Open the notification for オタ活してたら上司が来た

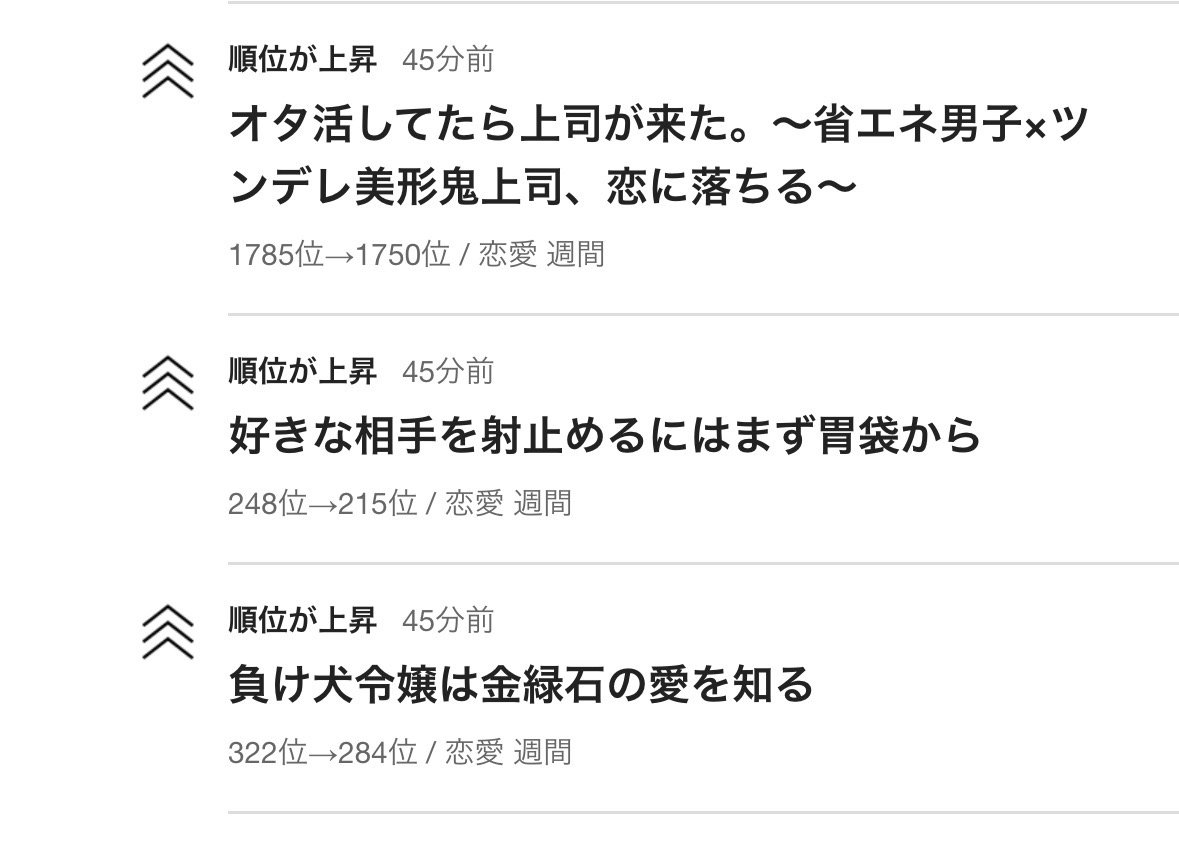tap(657, 156)
